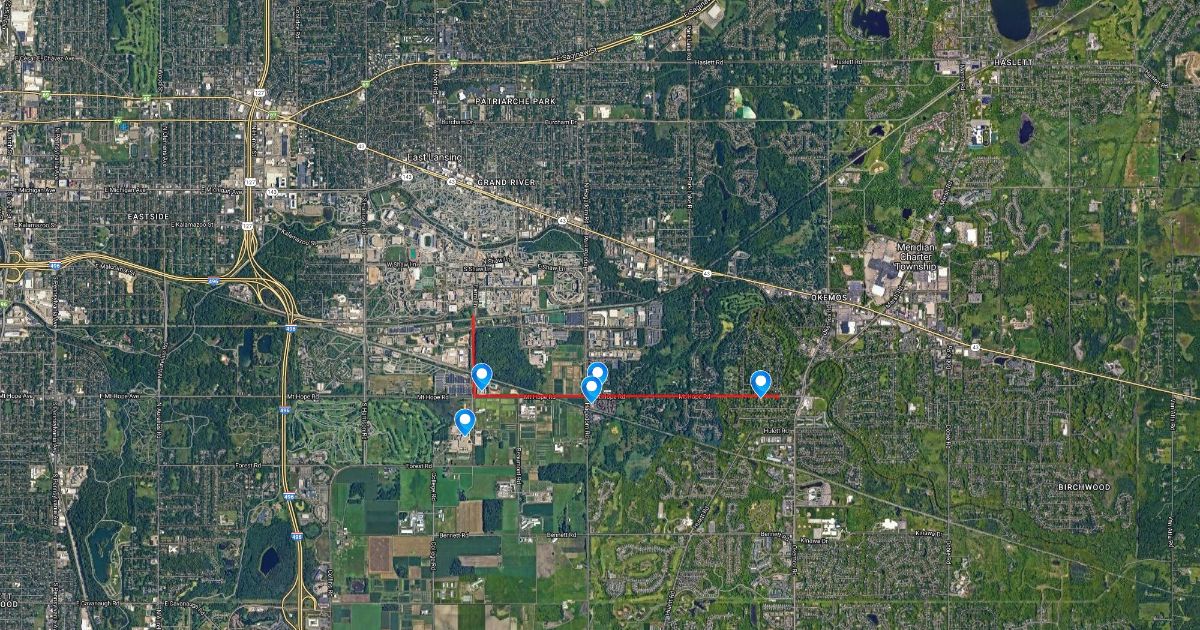Tap the front pin at the Hagadorn Rd intersection
Screen dimensions: 1200x630
click(x=591, y=389)
